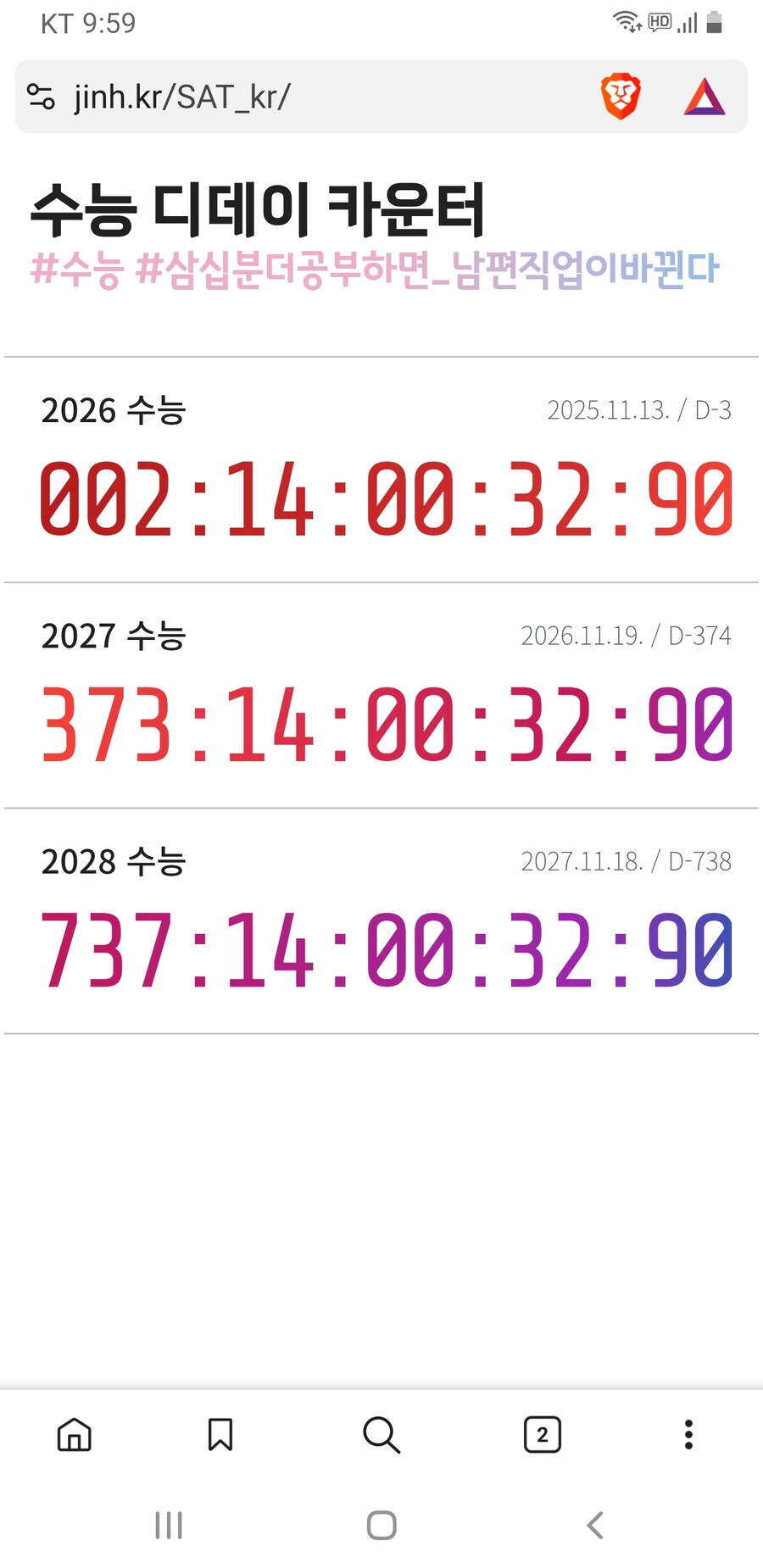Image resolution: width=763 pixels, height=1568 pixels.
Task: Tap the search icon in bottom toolbar
Action: [381, 1435]
